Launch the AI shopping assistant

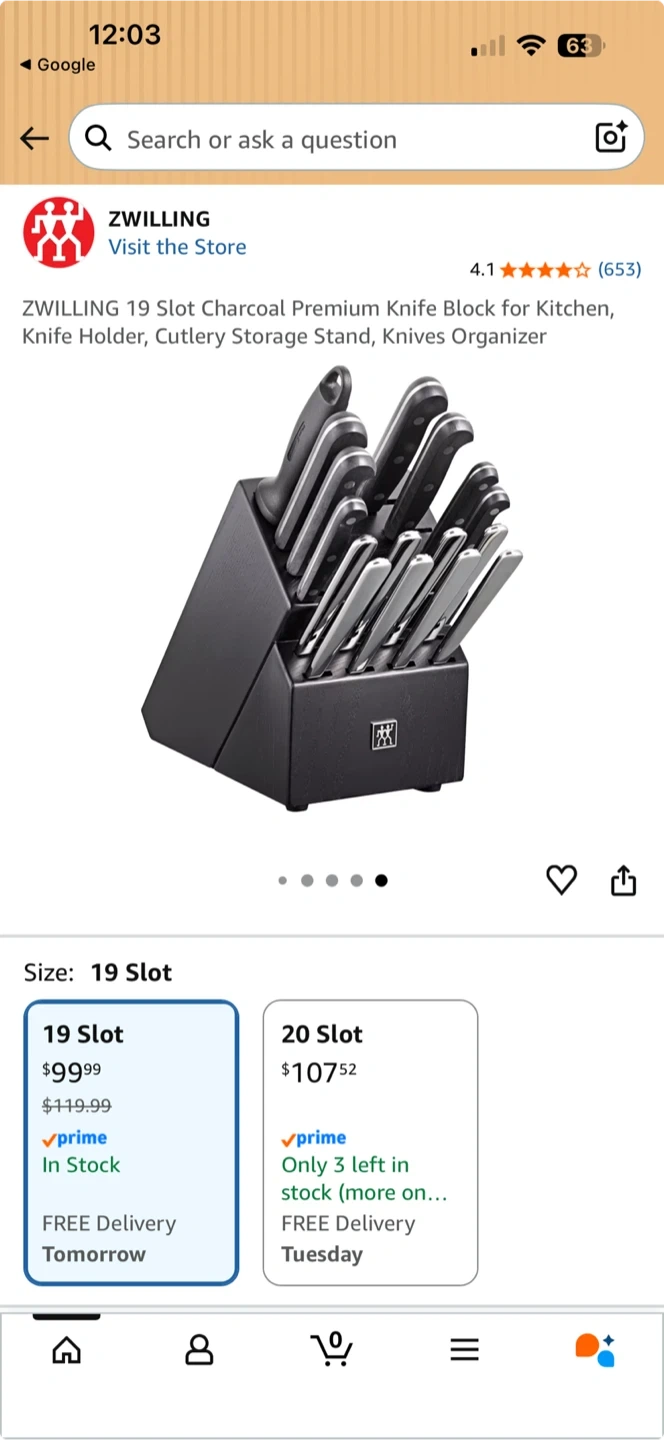click(595, 1349)
